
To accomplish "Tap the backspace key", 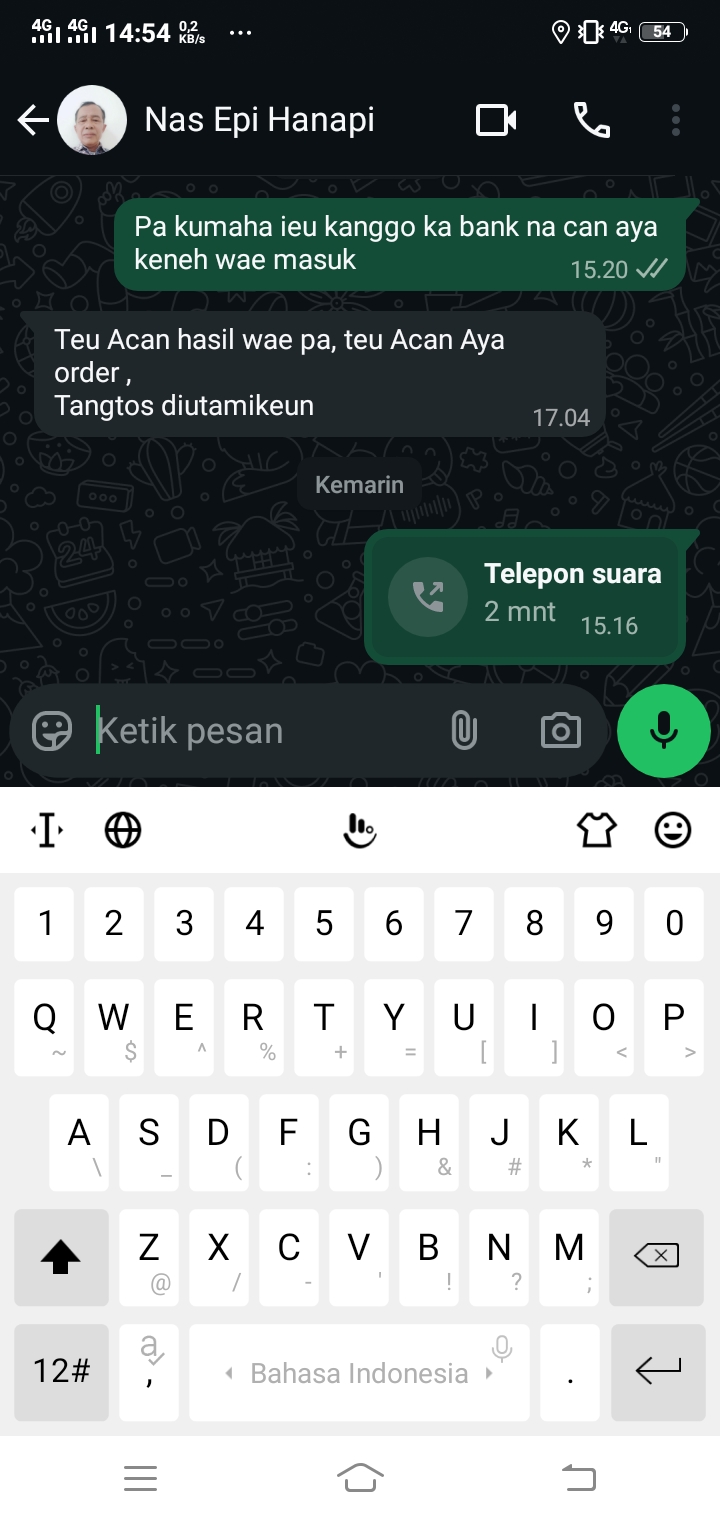I will coord(657,1256).
